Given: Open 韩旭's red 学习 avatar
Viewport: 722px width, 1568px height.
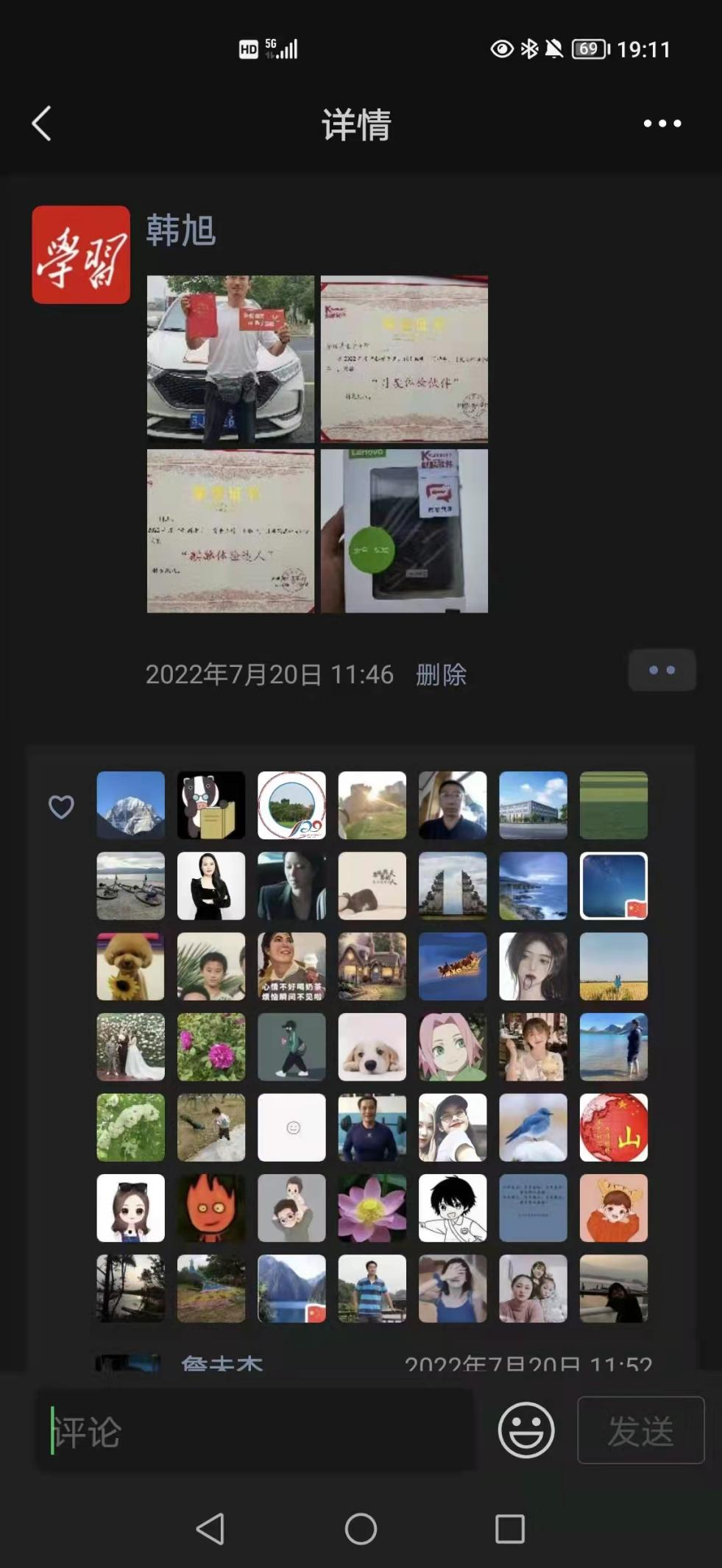Looking at the screenshot, I should [81, 255].
